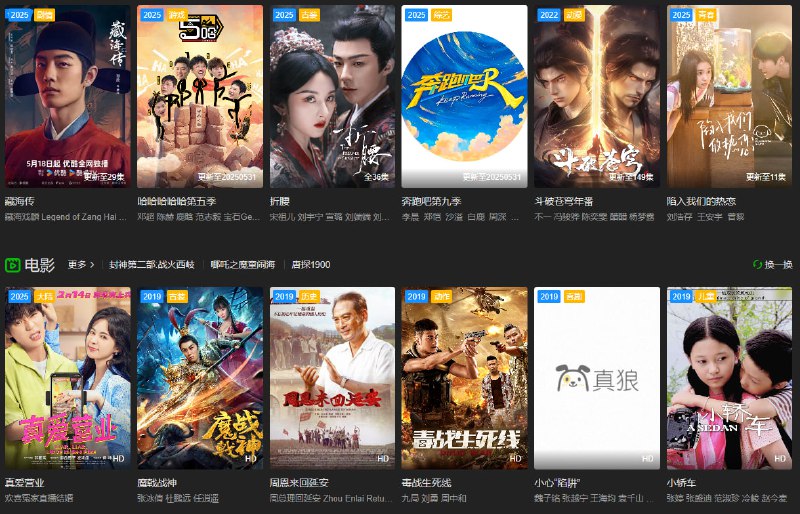Open the 藏海传 drama card
The image size is (800, 514).
pyautogui.click(x=67, y=95)
